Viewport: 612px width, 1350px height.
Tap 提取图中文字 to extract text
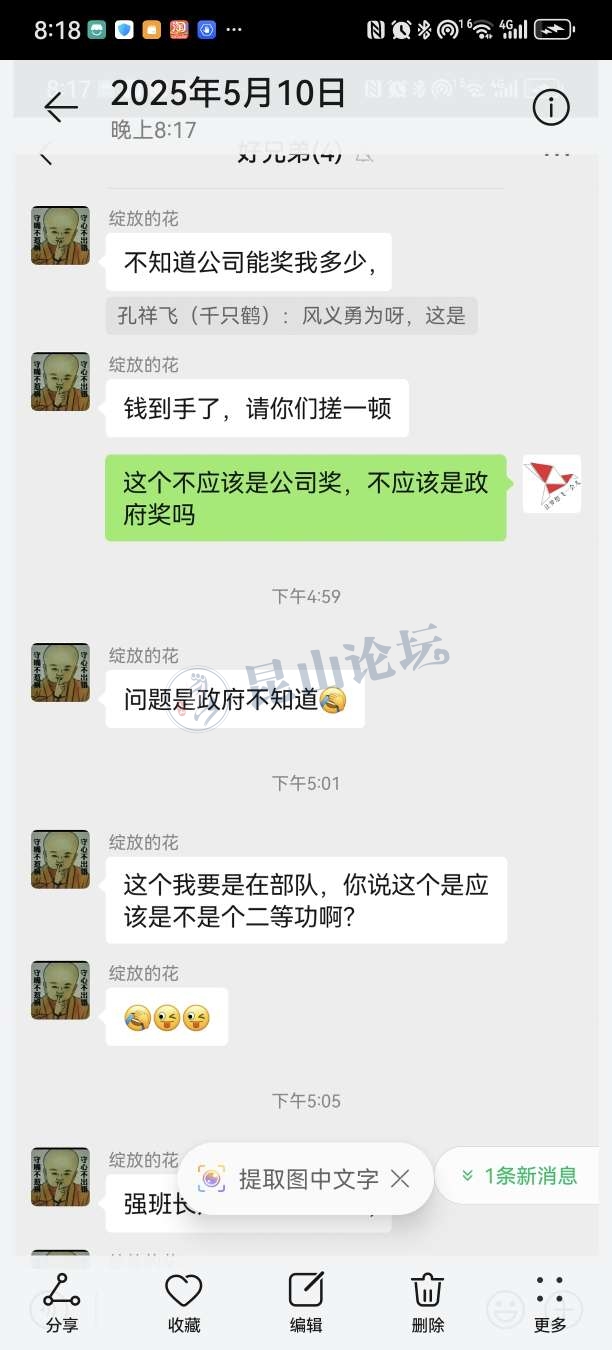pos(290,1179)
